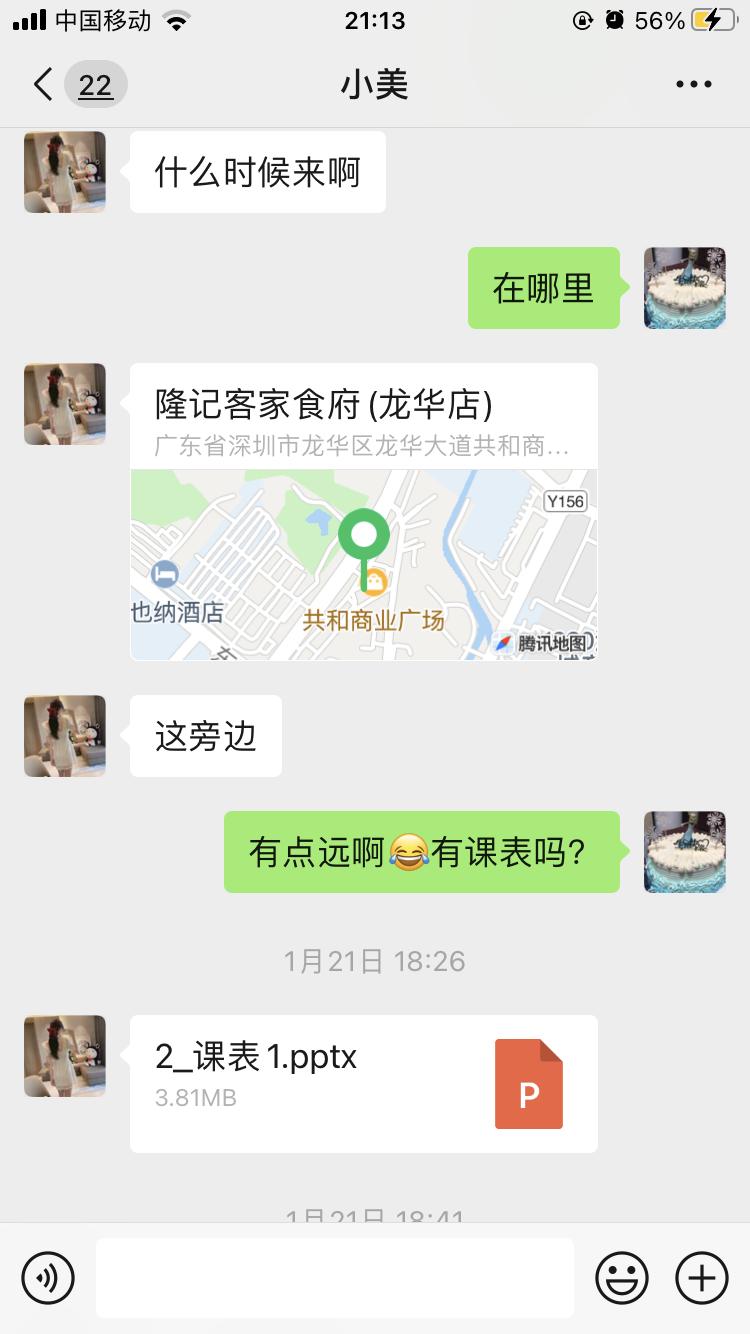This screenshot has width=750, height=1334.
Task: Tap the back arrow to leave chat
Action: click(x=40, y=85)
